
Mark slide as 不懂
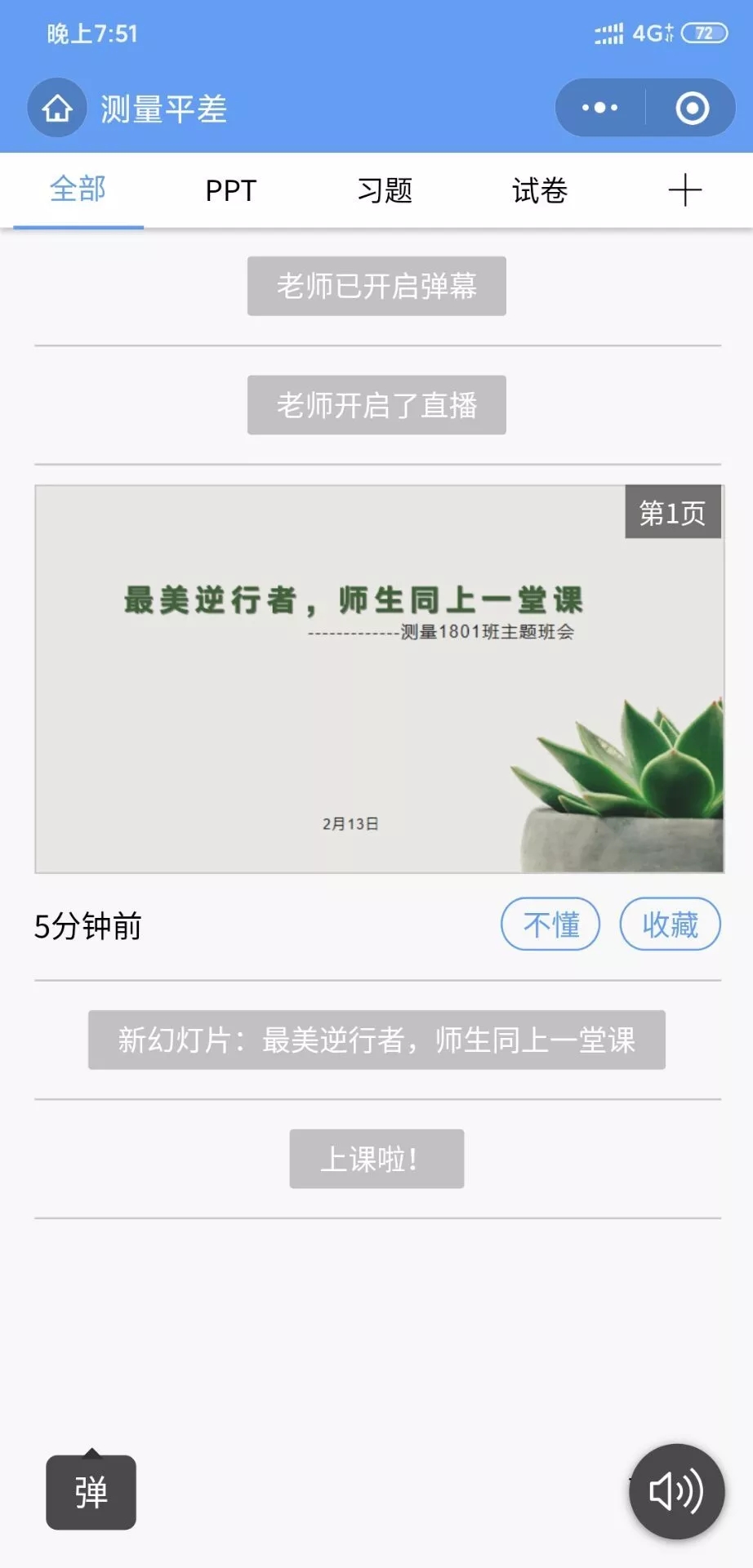point(550,924)
